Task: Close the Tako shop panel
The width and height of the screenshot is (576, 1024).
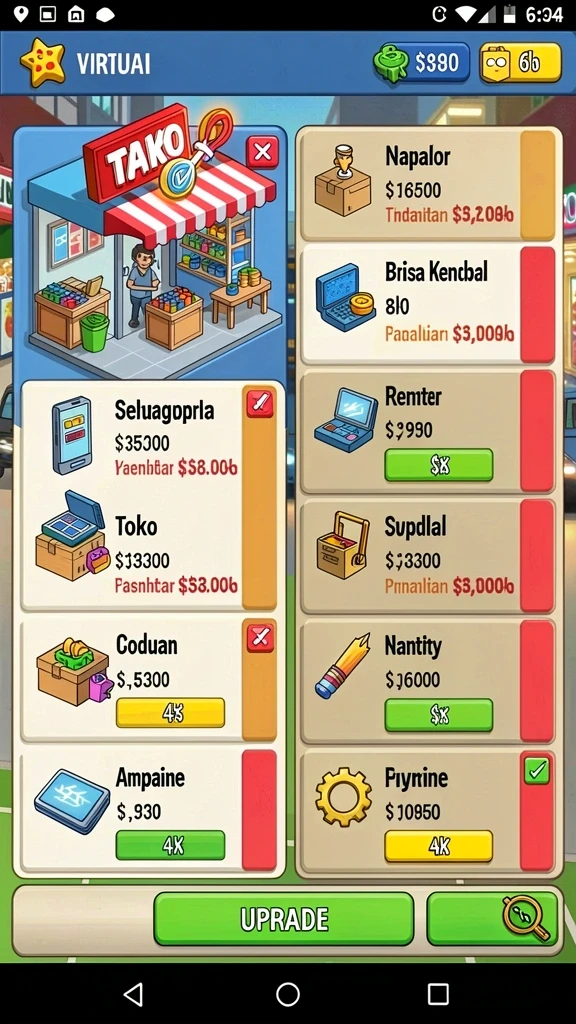Action: pos(263,152)
